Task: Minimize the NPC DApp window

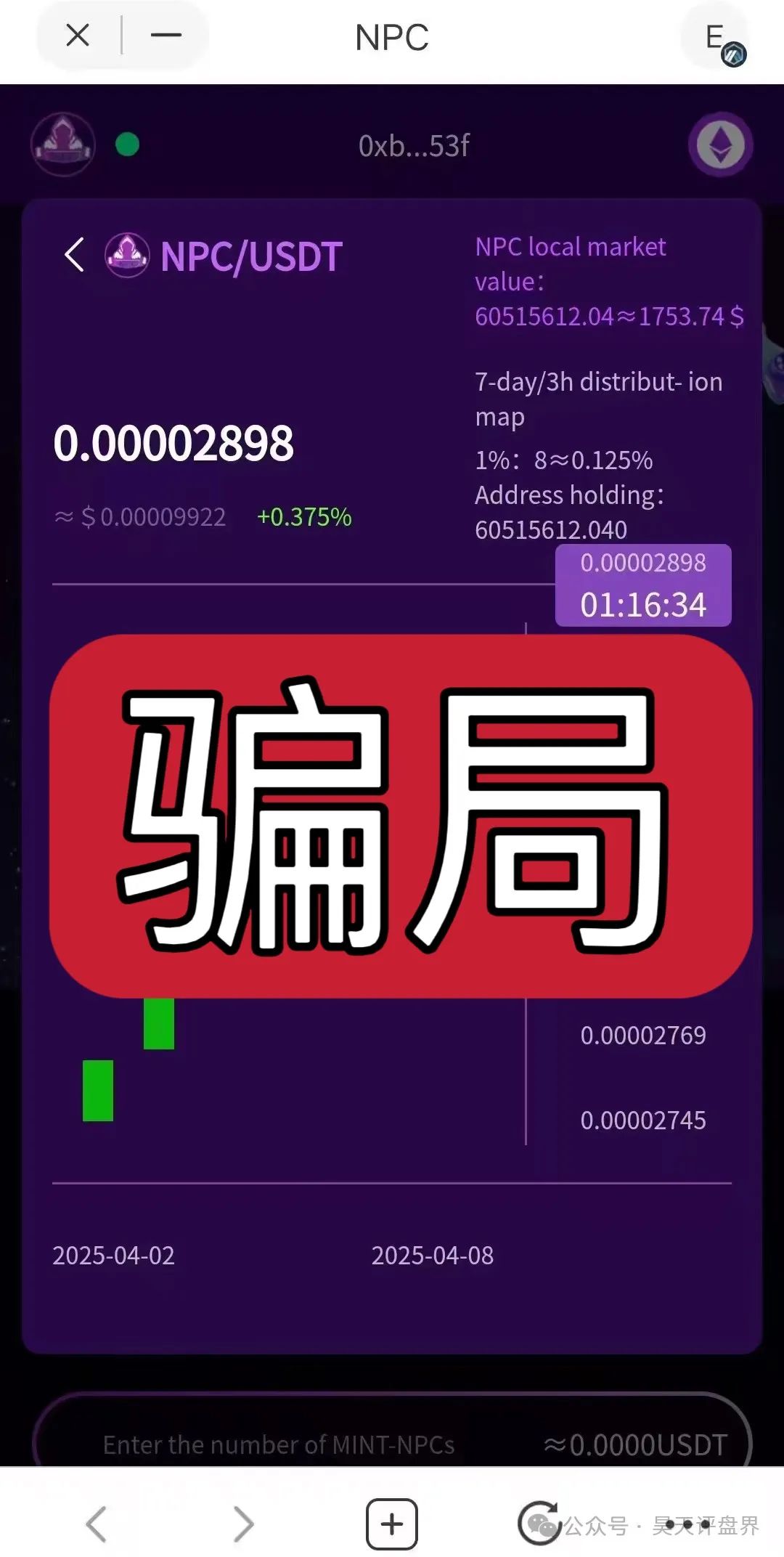Action: (x=166, y=35)
